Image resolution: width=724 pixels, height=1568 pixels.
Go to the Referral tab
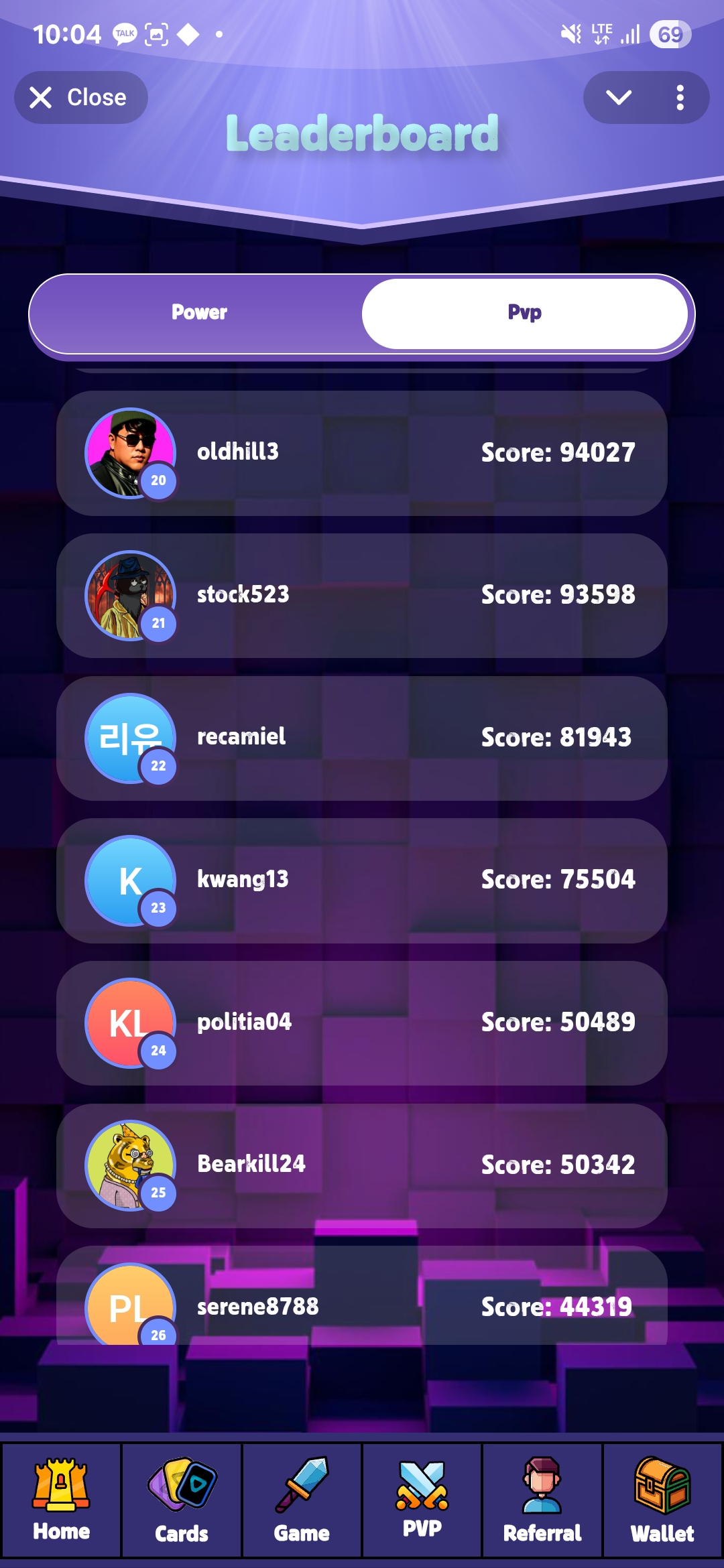click(542, 1501)
